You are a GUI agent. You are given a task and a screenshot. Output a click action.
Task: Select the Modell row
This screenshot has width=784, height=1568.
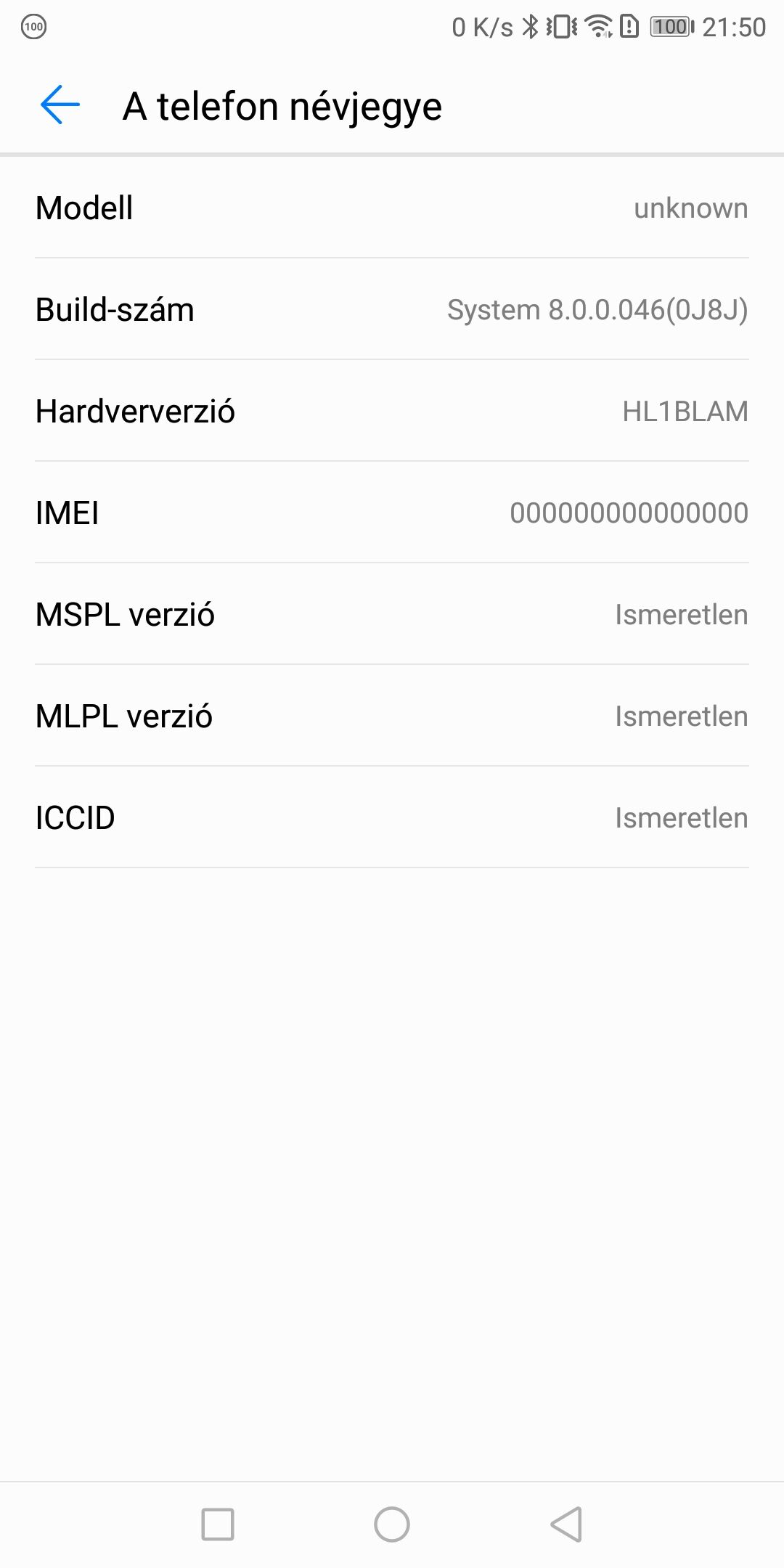[392, 208]
